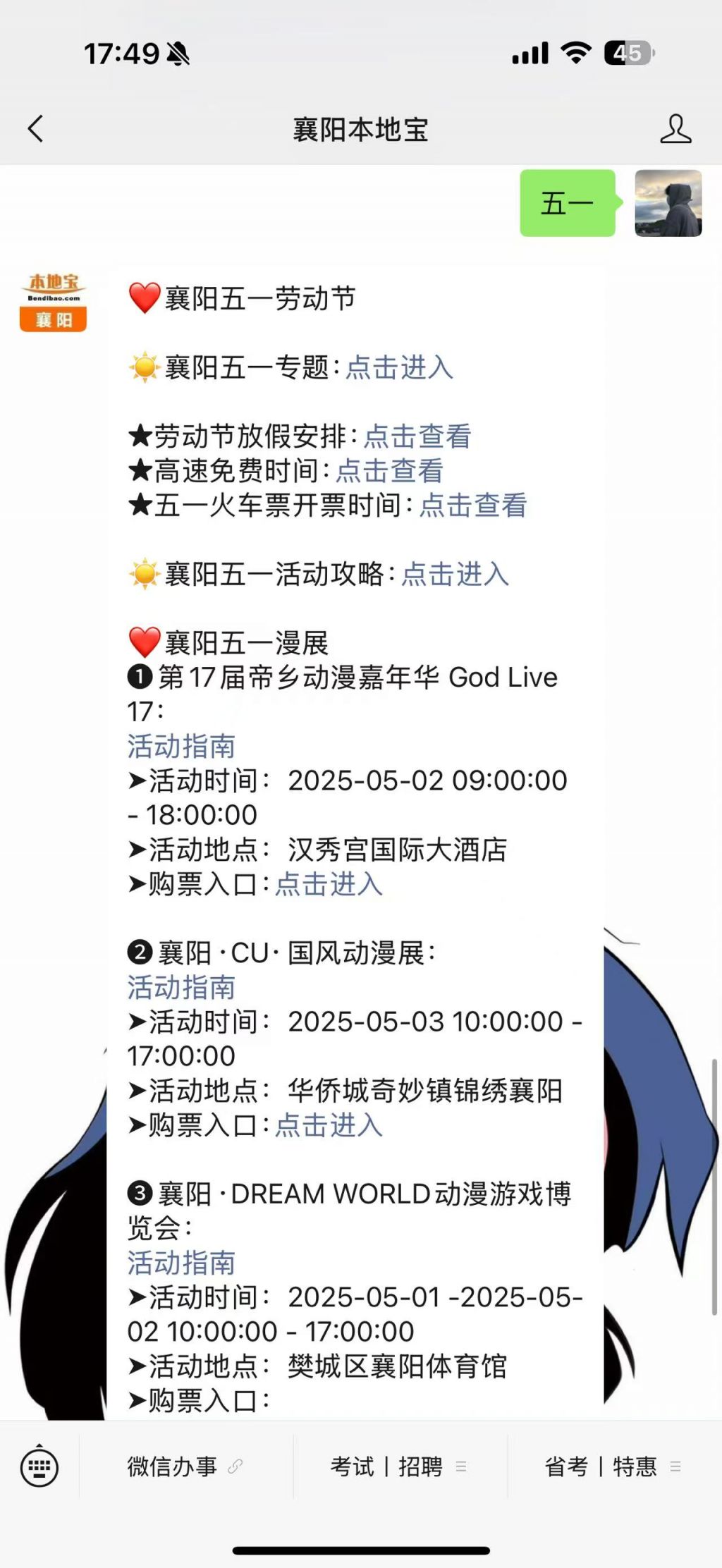Expand 考试 | 招聘 menu
The height and width of the screenshot is (1568, 722).
399,1467
